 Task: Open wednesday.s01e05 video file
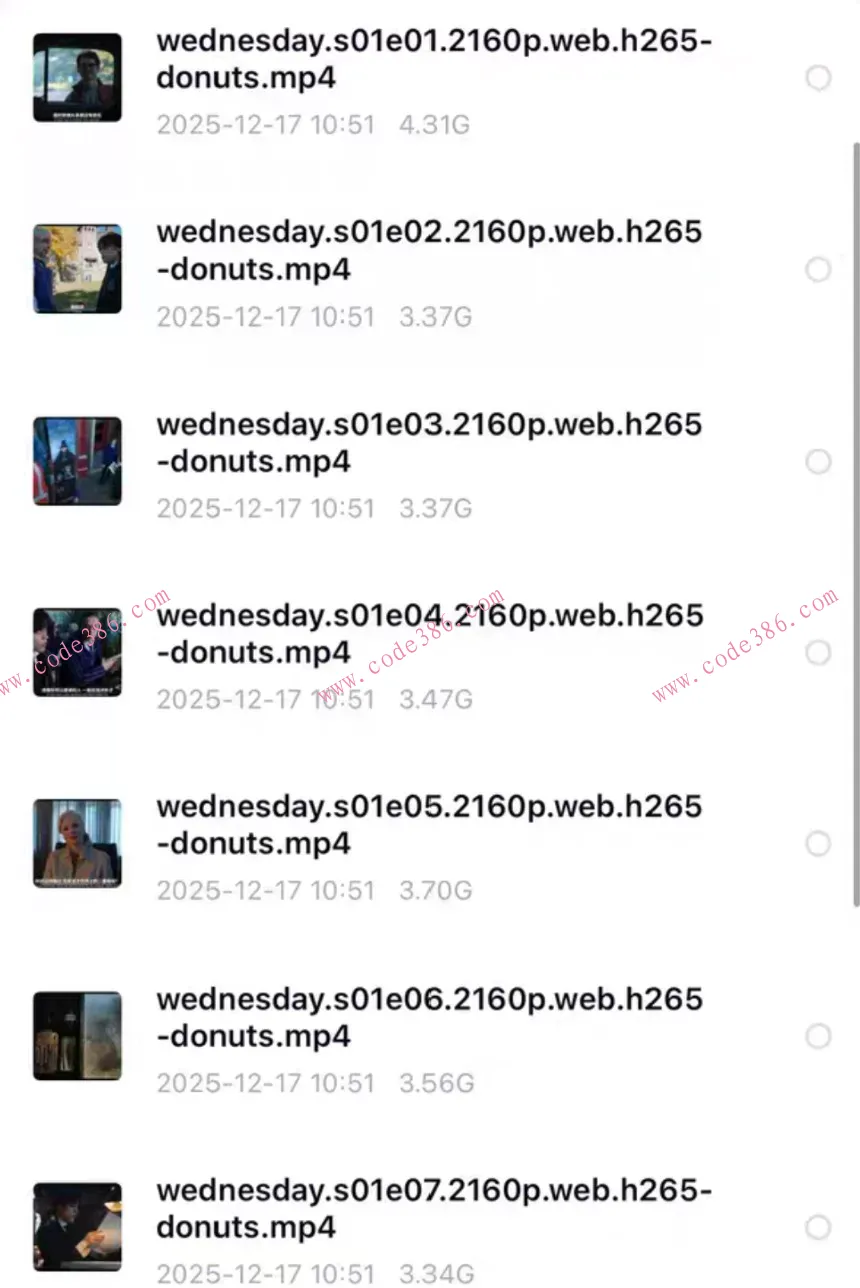[429, 825]
